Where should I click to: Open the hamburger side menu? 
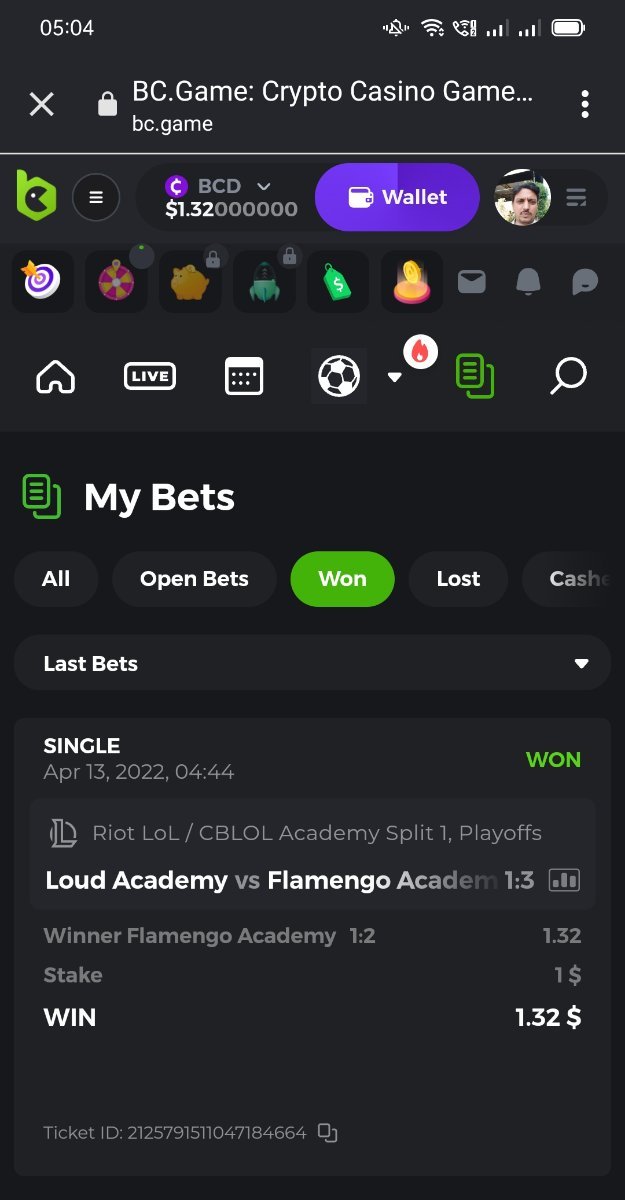click(96, 197)
